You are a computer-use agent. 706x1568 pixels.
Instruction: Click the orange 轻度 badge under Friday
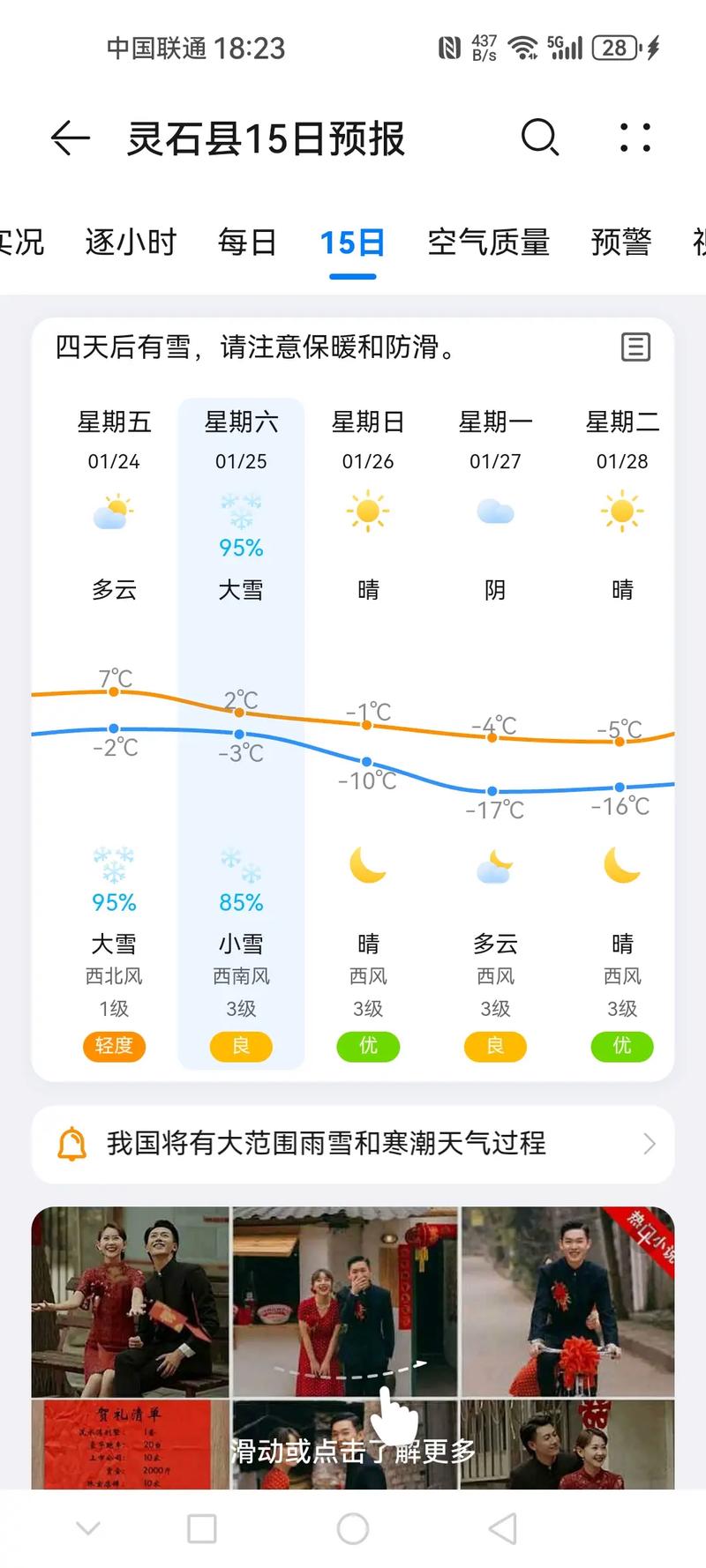pos(114,1047)
